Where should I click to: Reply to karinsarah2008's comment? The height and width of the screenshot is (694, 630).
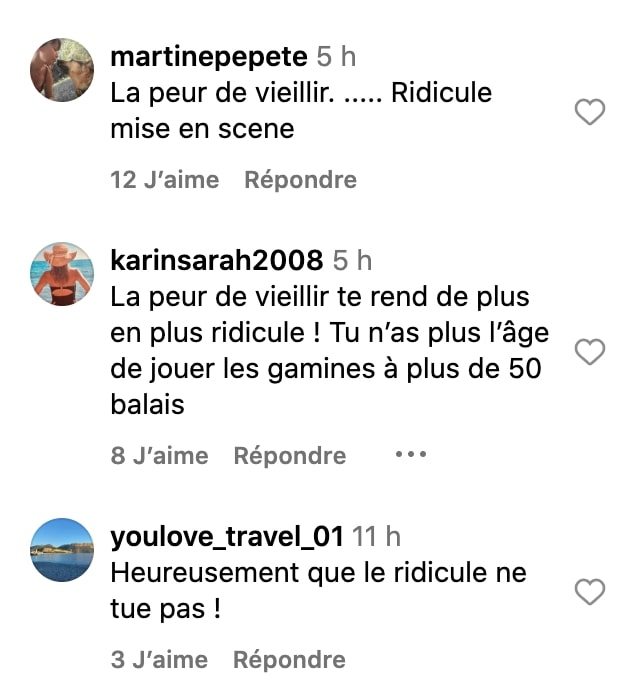289,456
